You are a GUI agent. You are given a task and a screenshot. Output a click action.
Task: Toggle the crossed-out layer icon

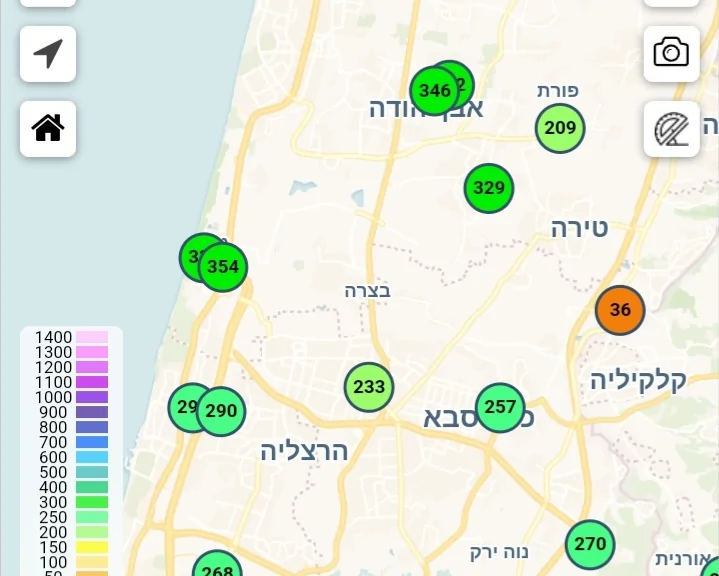[x=671, y=129]
